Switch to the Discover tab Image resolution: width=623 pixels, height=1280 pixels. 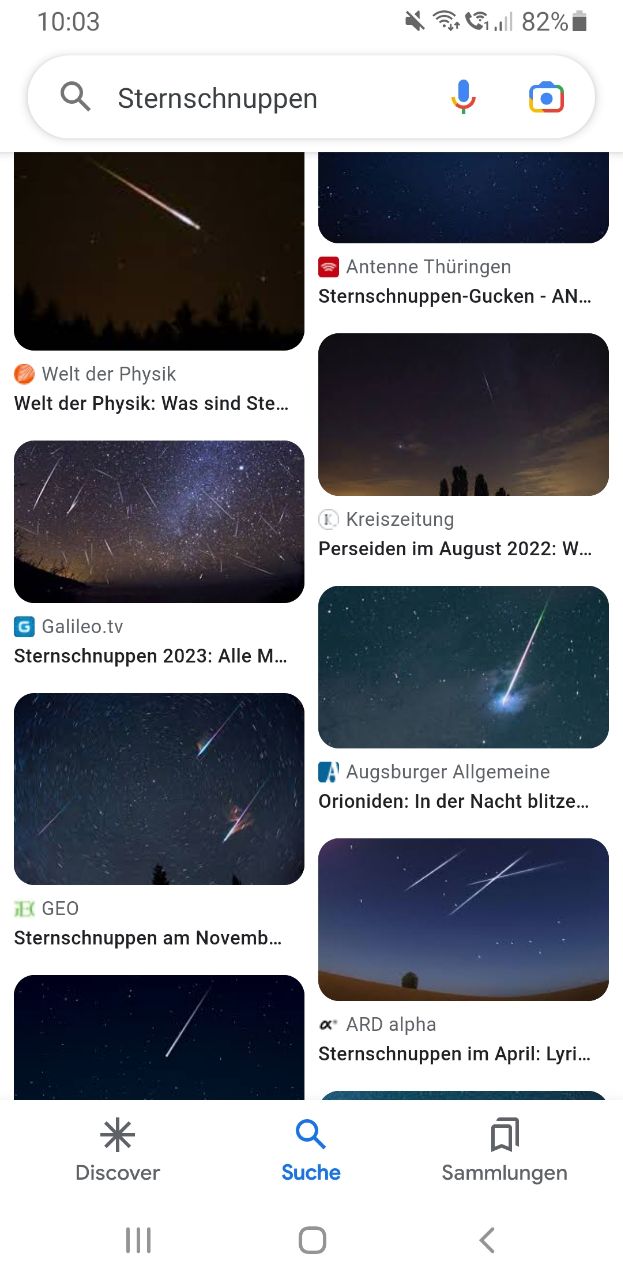point(118,1151)
